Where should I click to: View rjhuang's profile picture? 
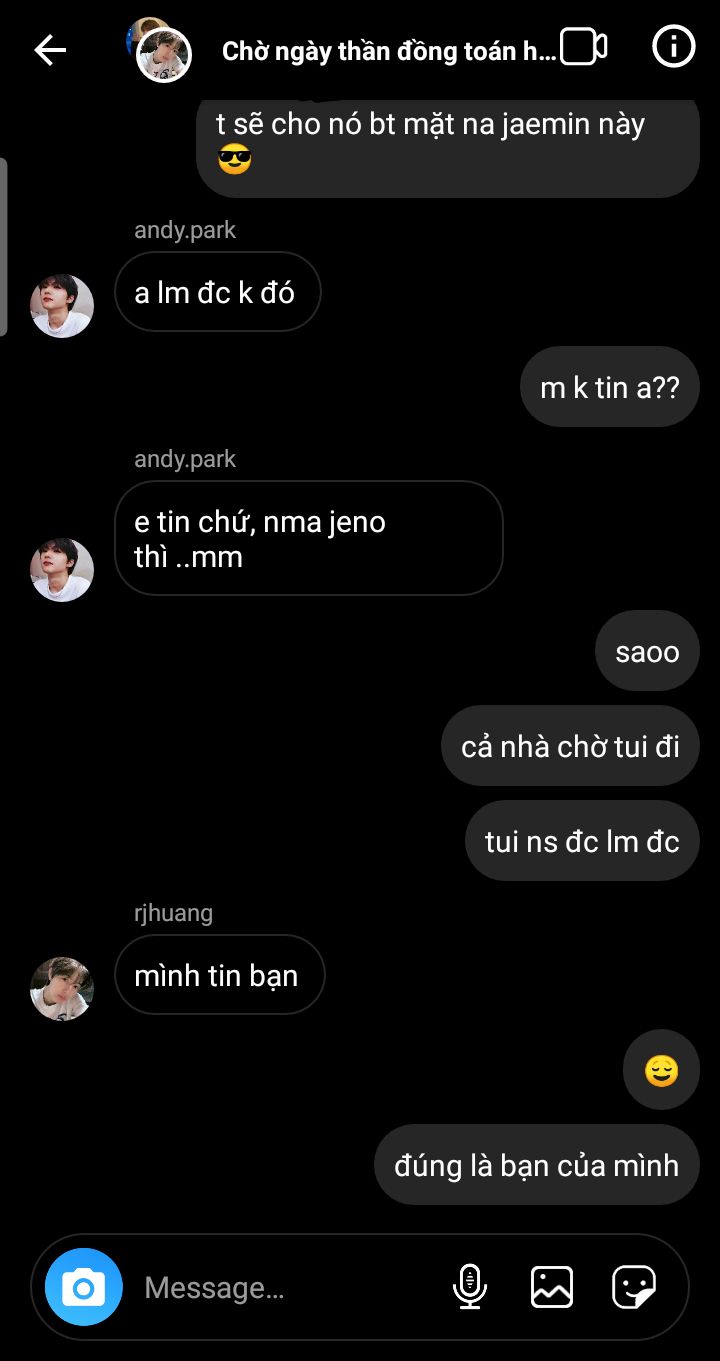pos(62,989)
